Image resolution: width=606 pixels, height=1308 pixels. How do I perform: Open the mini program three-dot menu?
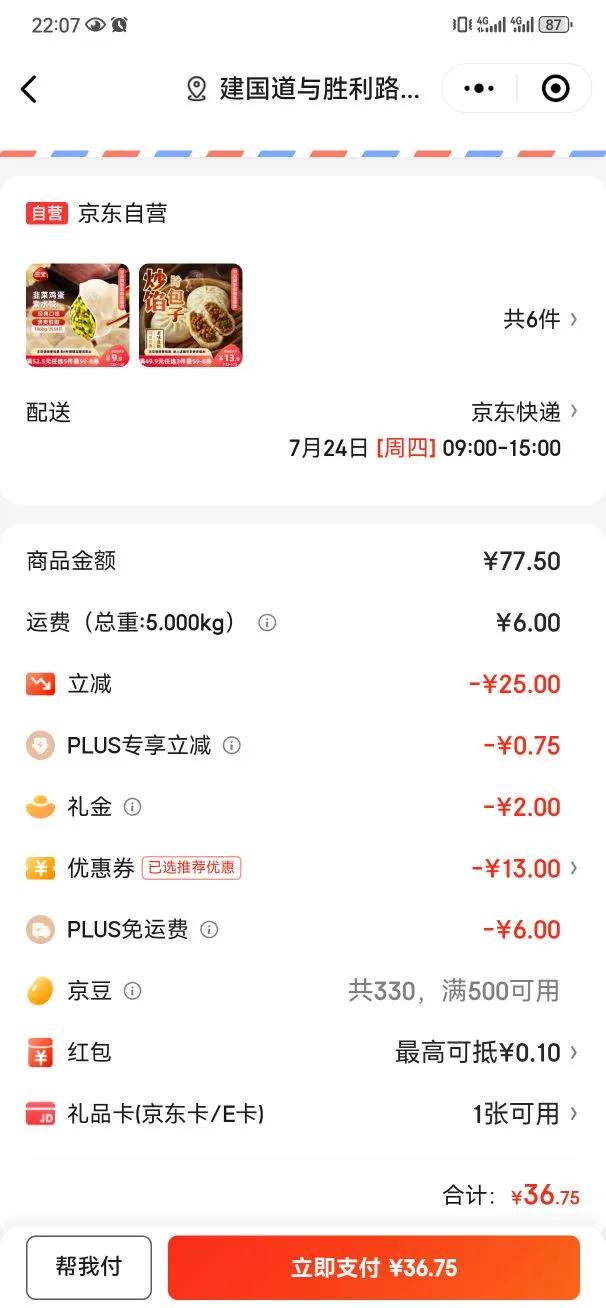click(480, 89)
